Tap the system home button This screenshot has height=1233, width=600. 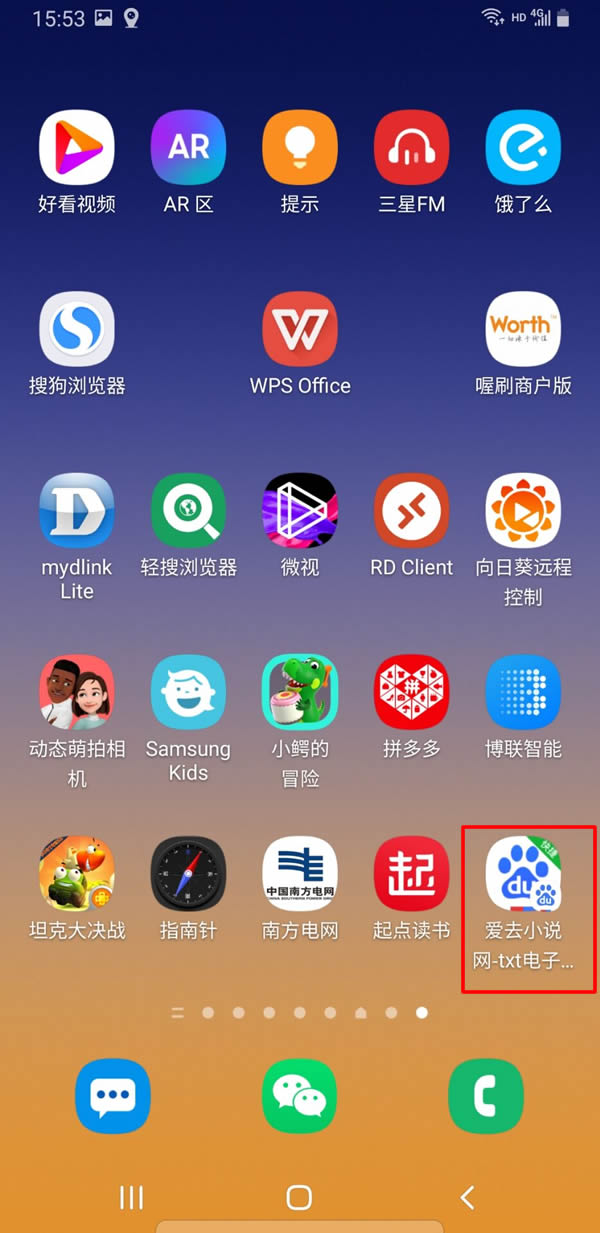299,1197
